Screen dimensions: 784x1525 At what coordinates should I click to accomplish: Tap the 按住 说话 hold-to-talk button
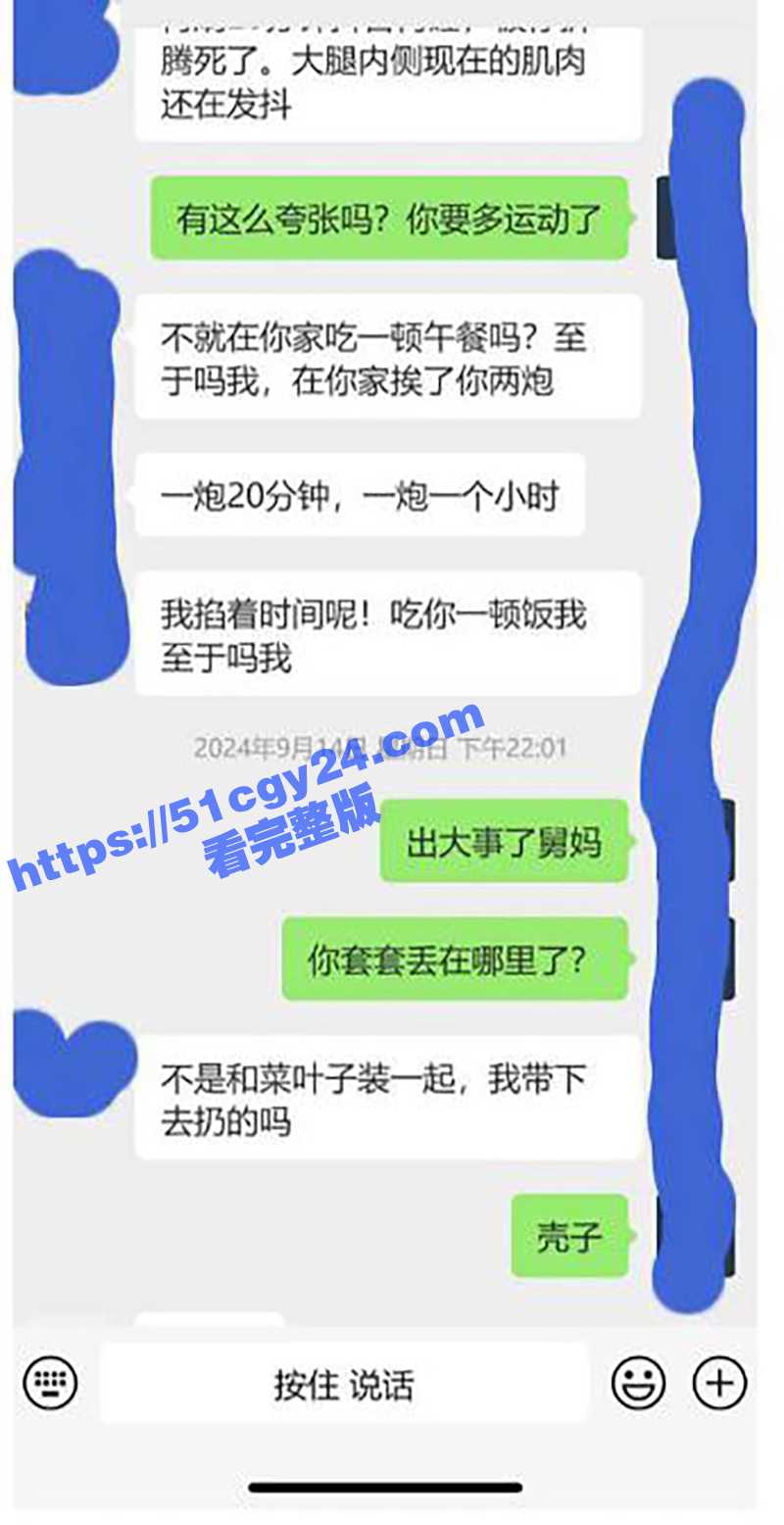pyautogui.click(x=344, y=1384)
